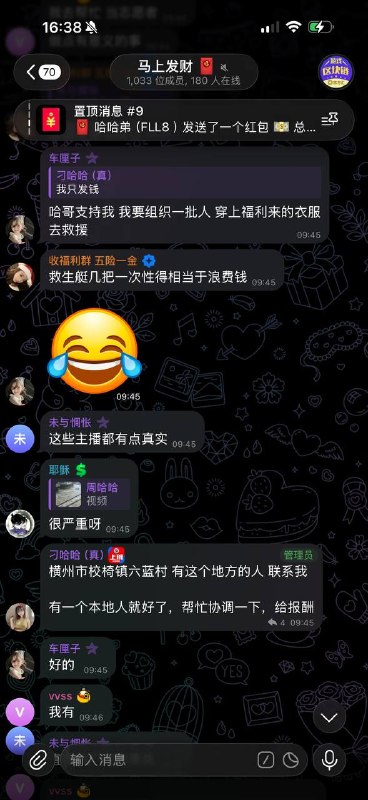Open the group avatar profile picture

(x=336, y=72)
